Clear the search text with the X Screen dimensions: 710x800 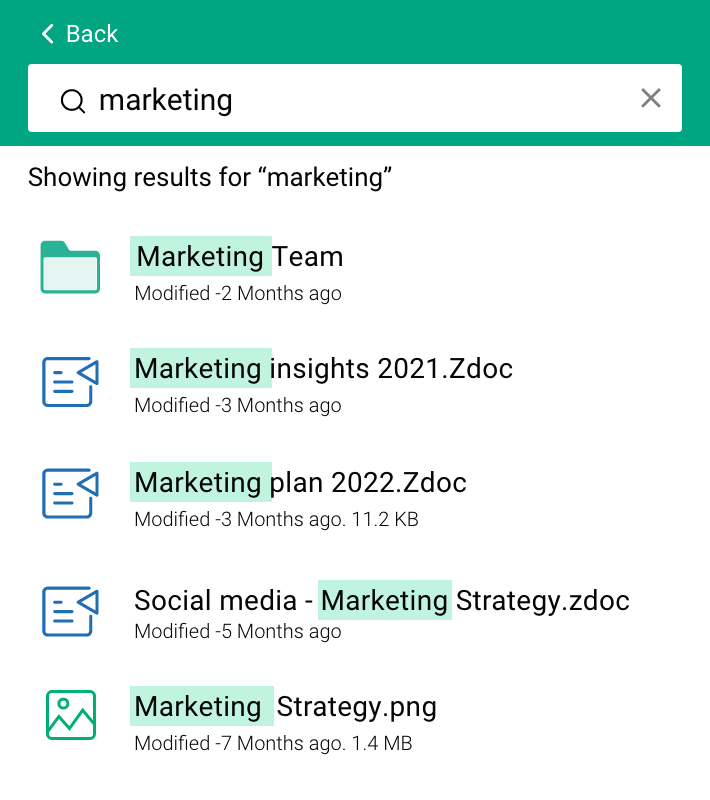(651, 98)
